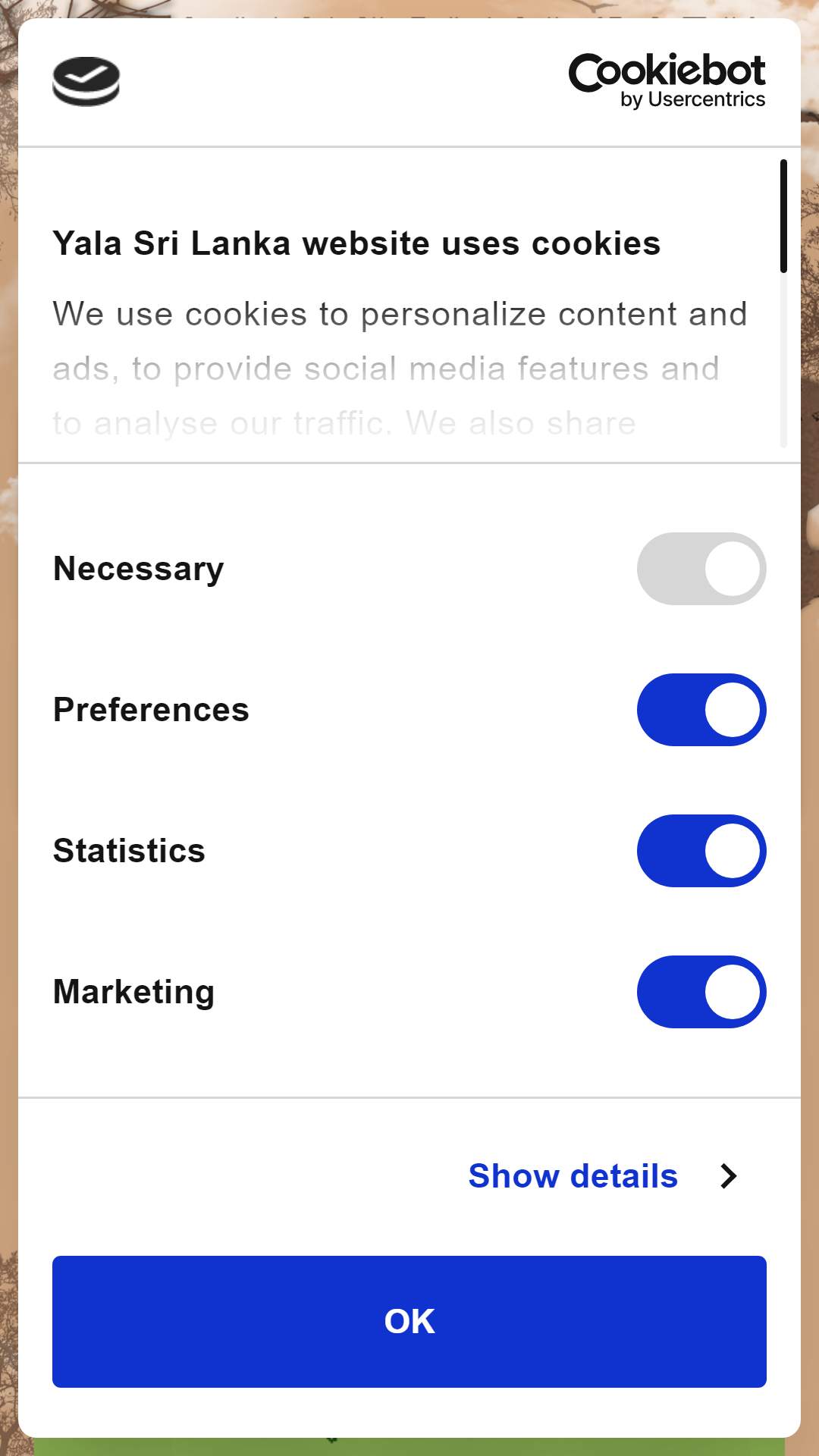Open the Cookiebot by Usercentrics link
The width and height of the screenshot is (819, 1456).
667,81
